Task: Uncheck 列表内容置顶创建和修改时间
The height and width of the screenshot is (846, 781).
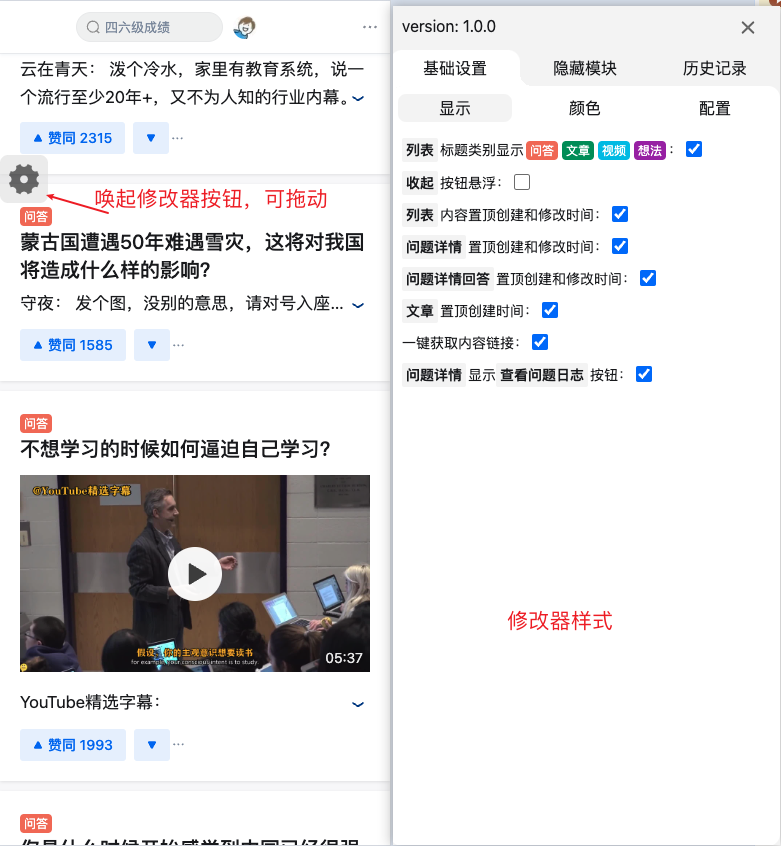Action: [x=620, y=214]
